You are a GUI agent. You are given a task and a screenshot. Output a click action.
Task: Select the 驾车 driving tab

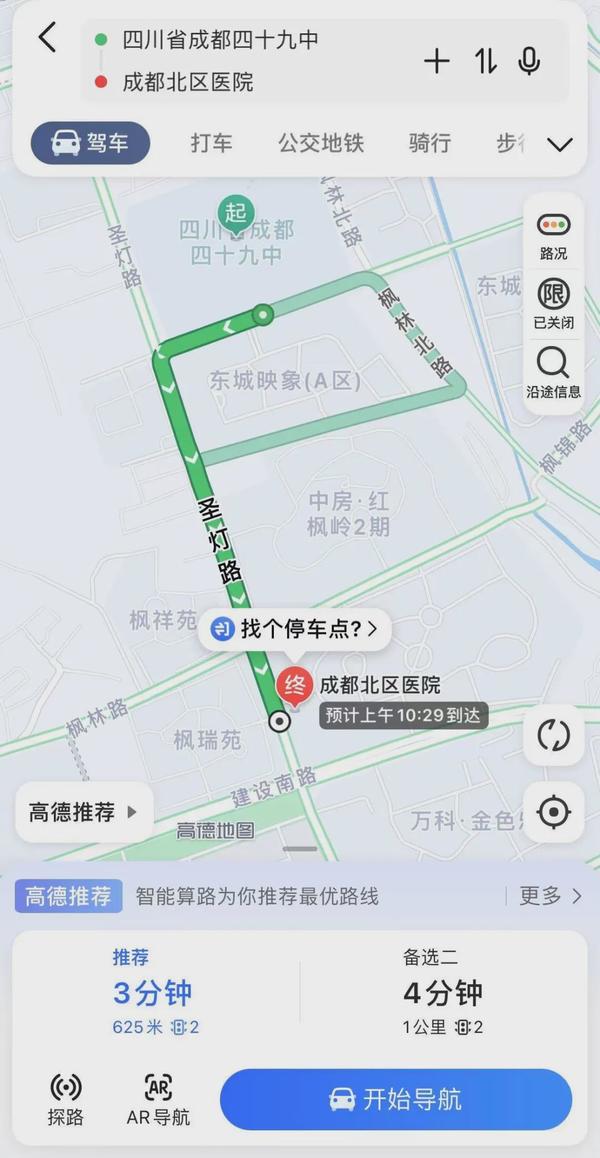(90, 143)
